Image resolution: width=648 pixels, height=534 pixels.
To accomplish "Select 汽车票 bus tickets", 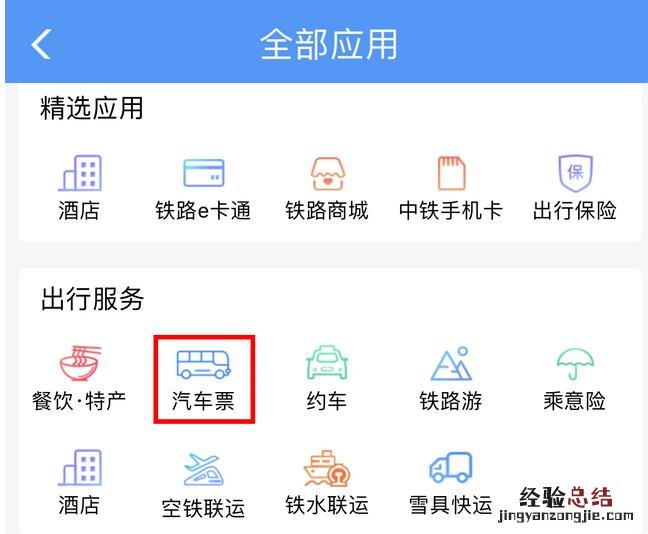I will tap(203, 378).
